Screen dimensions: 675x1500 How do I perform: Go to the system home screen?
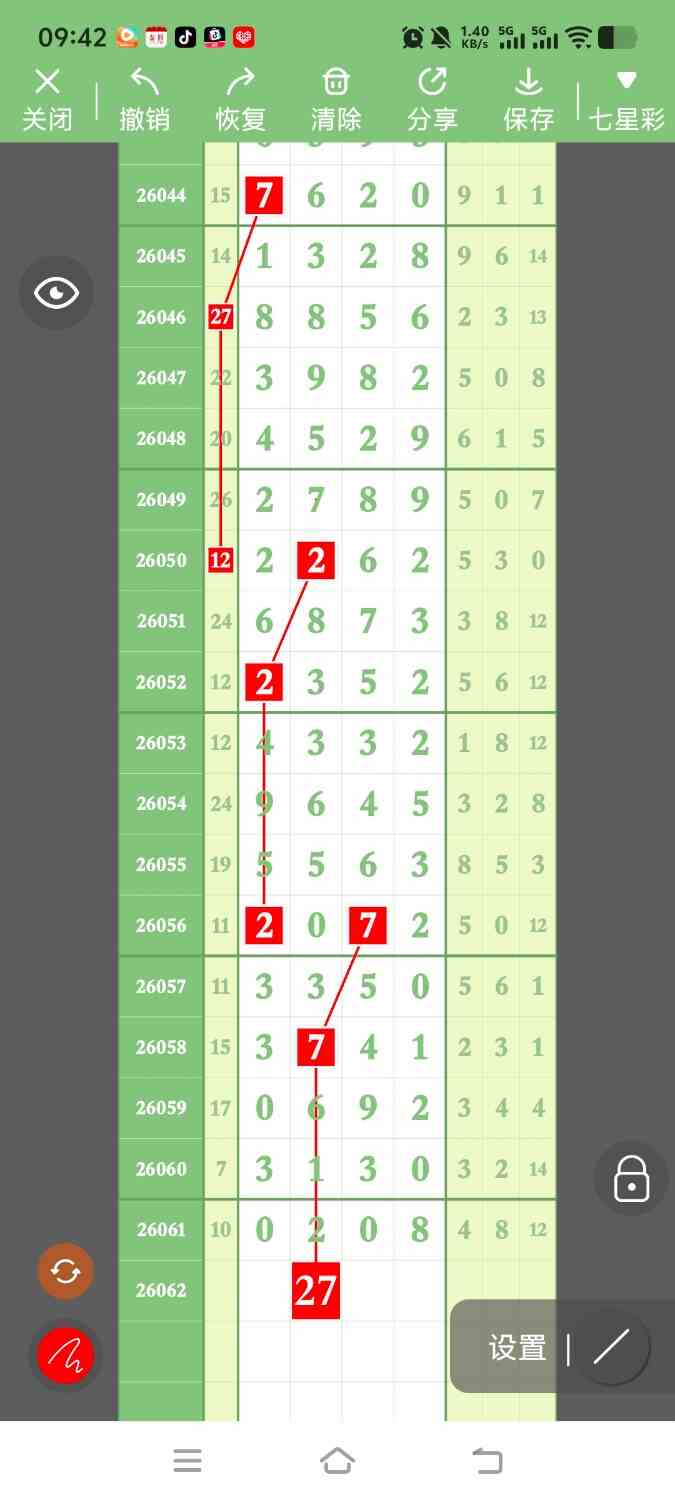click(x=337, y=1461)
